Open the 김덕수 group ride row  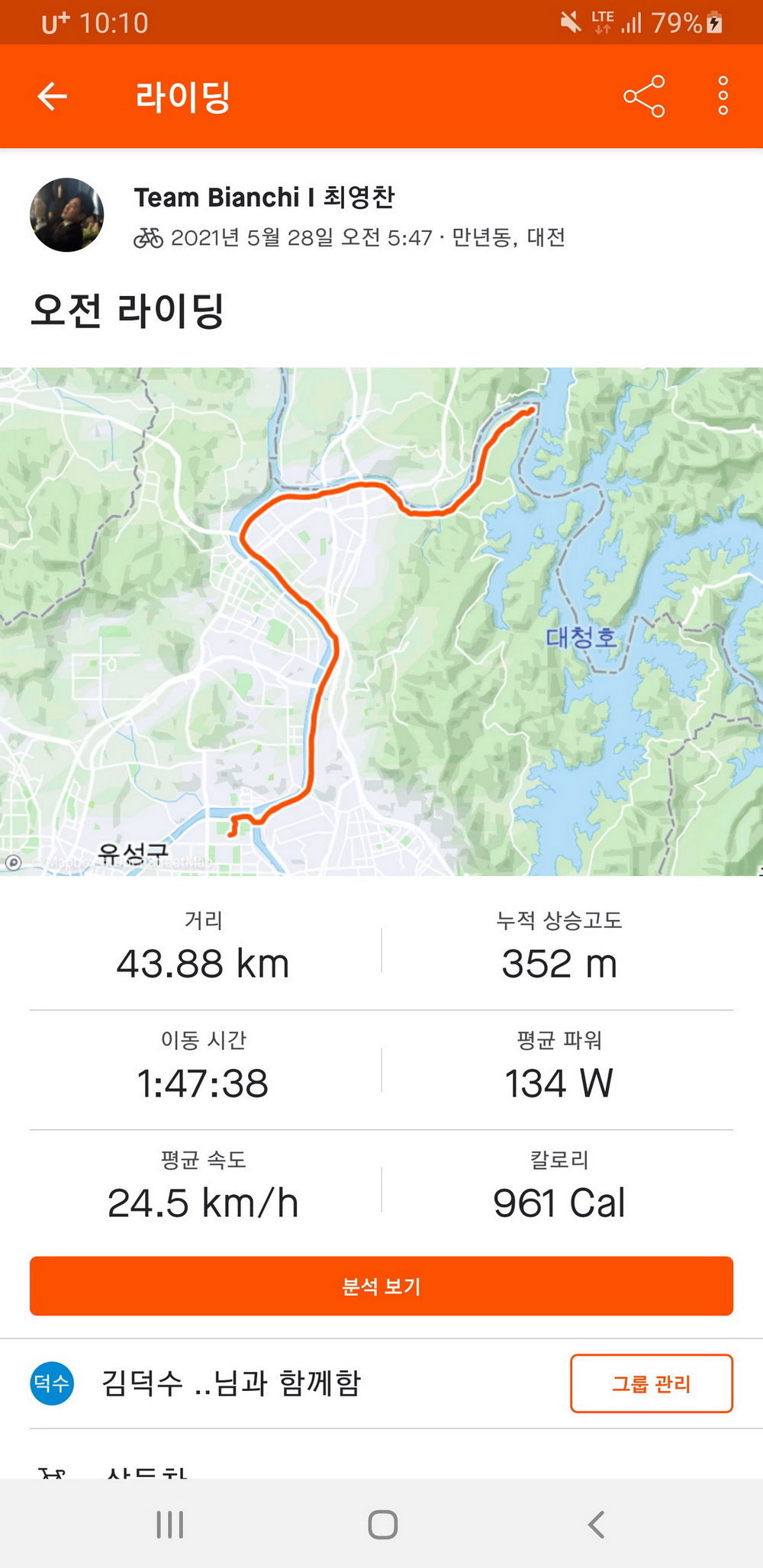point(230,1383)
